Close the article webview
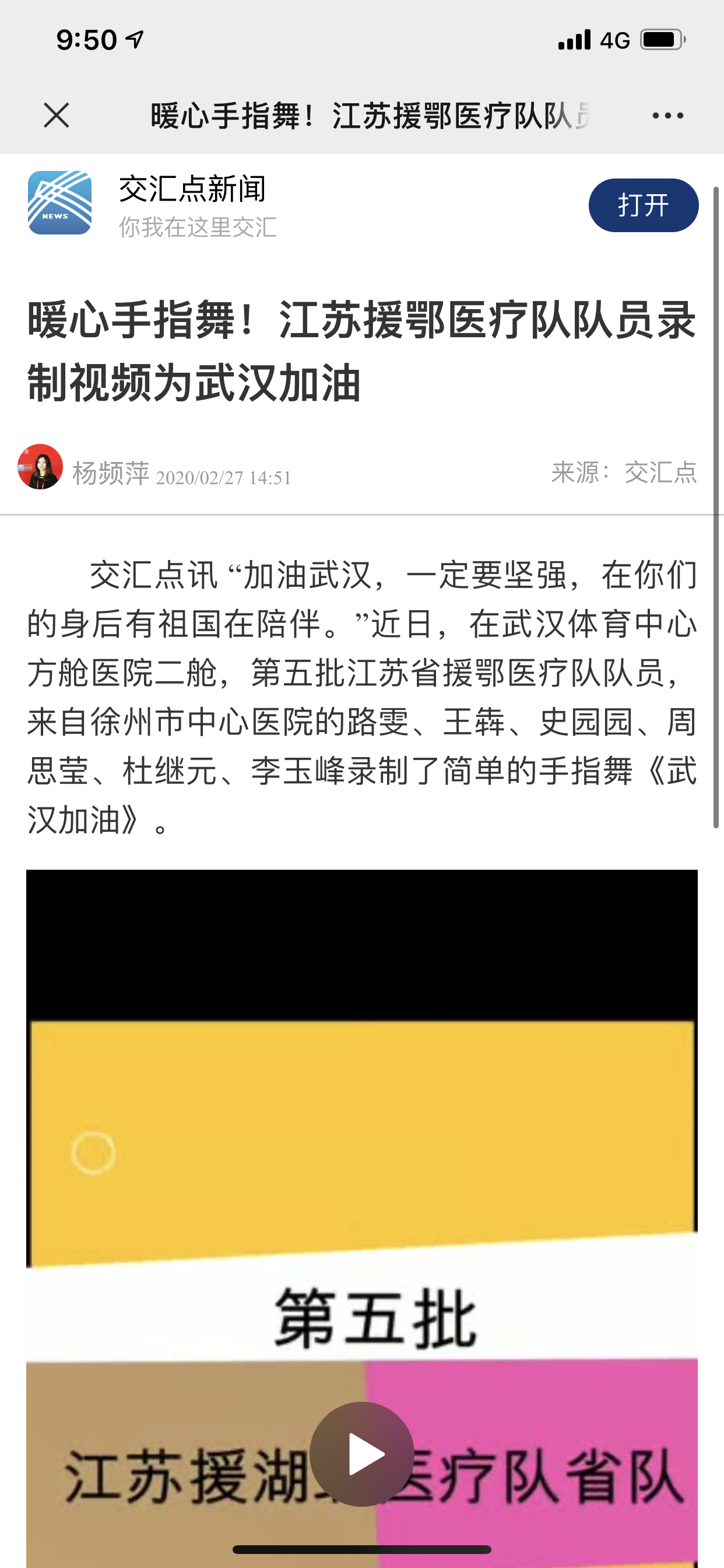The width and height of the screenshot is (724, 1568). pos(57,115)
